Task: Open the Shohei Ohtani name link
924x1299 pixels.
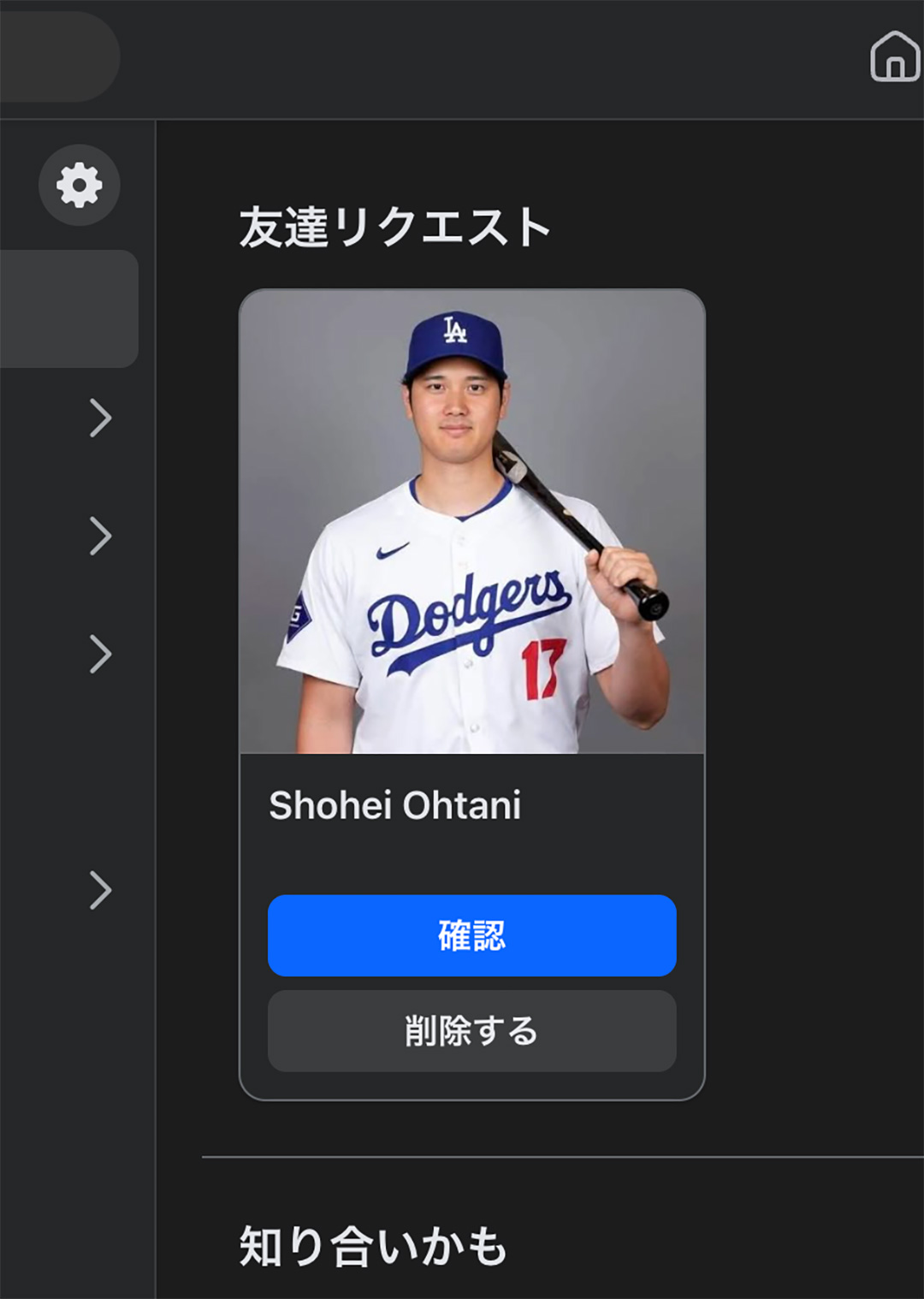Action: (x=394, y=805)
